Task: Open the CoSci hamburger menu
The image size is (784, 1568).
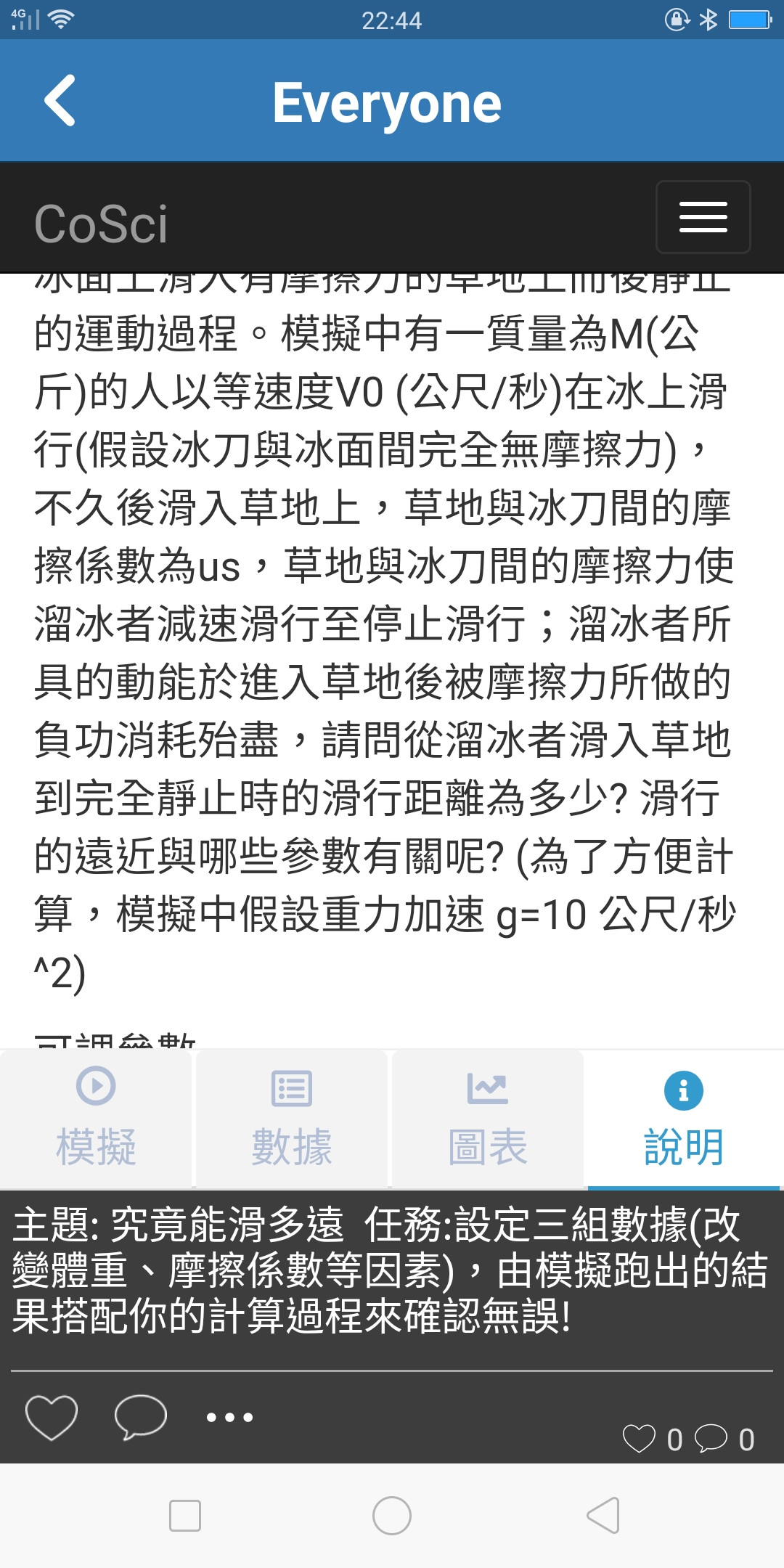Action: click(703, 217)
